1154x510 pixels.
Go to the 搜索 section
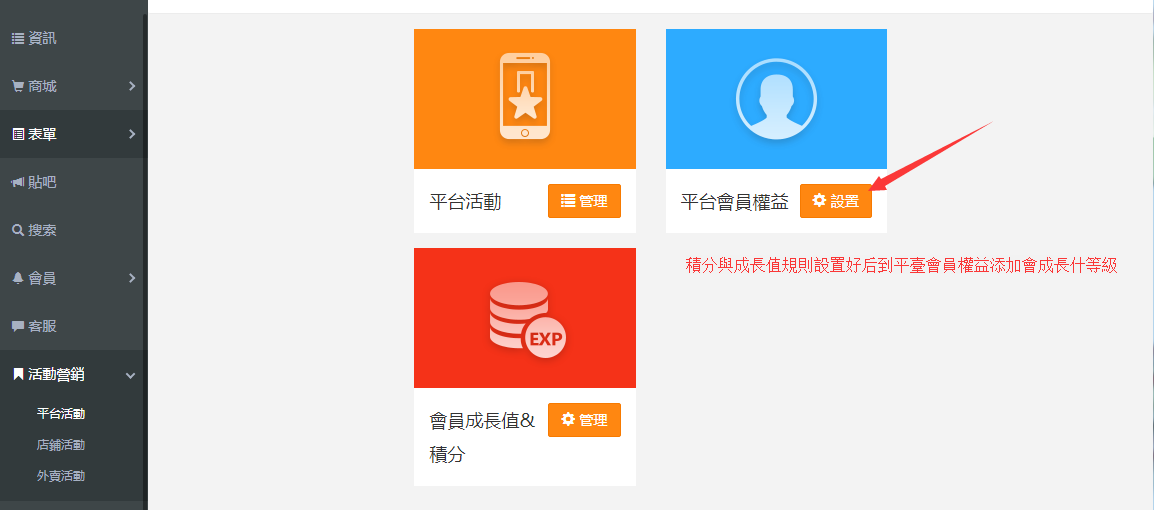[x=42, y=230]
